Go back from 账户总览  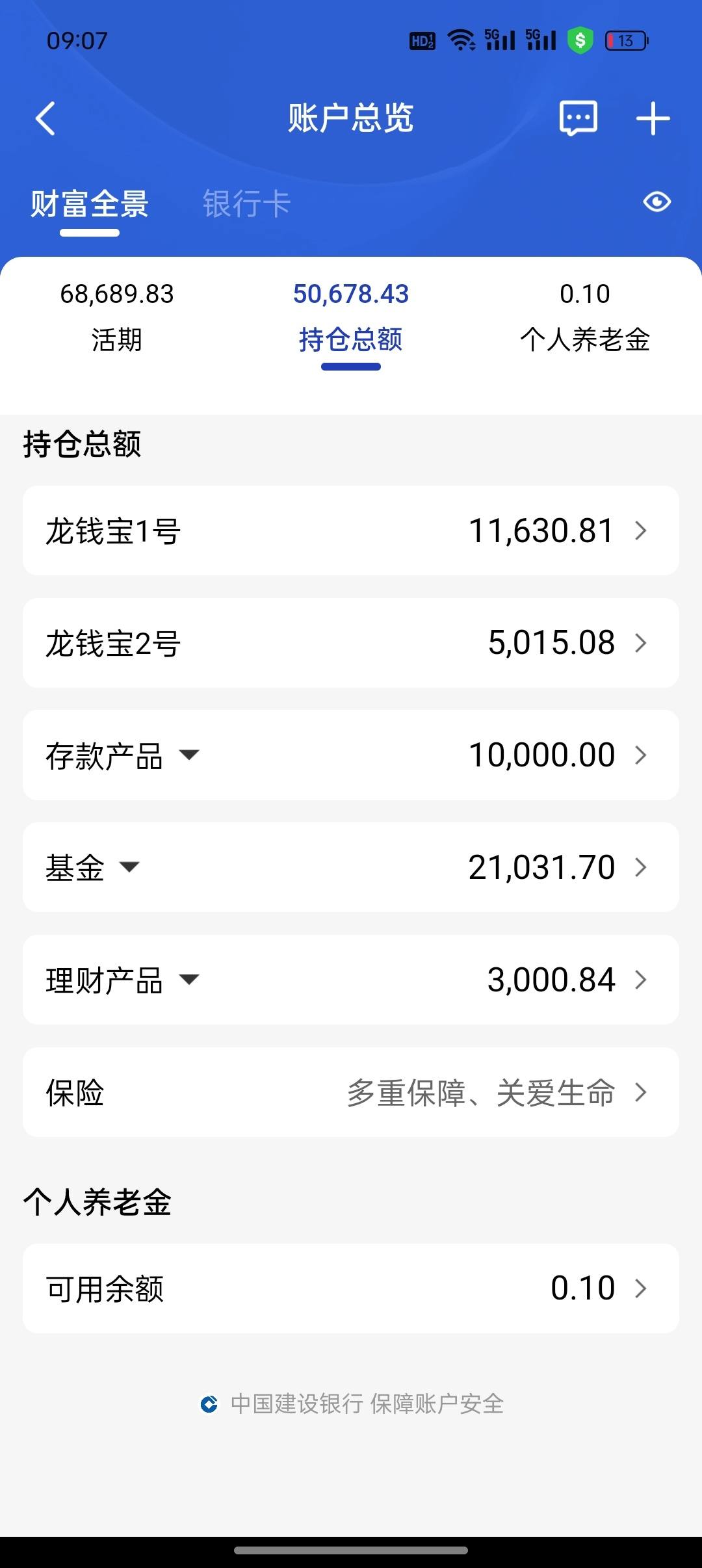click(45, 118)
